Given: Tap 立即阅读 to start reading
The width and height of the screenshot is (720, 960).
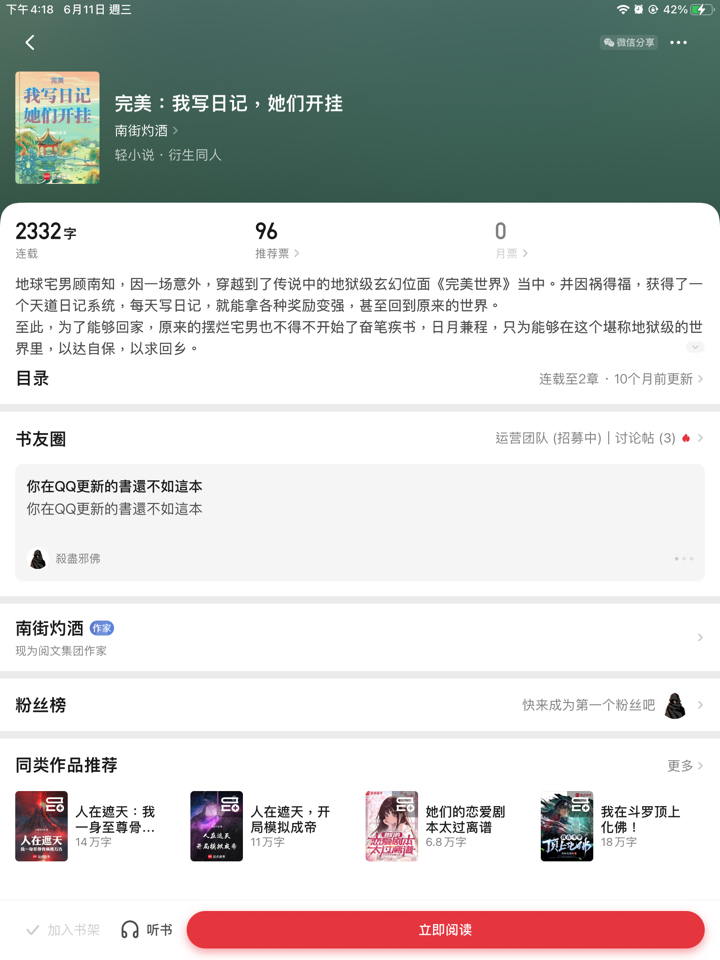Looking at the screenshot, I should click(445, 930).
